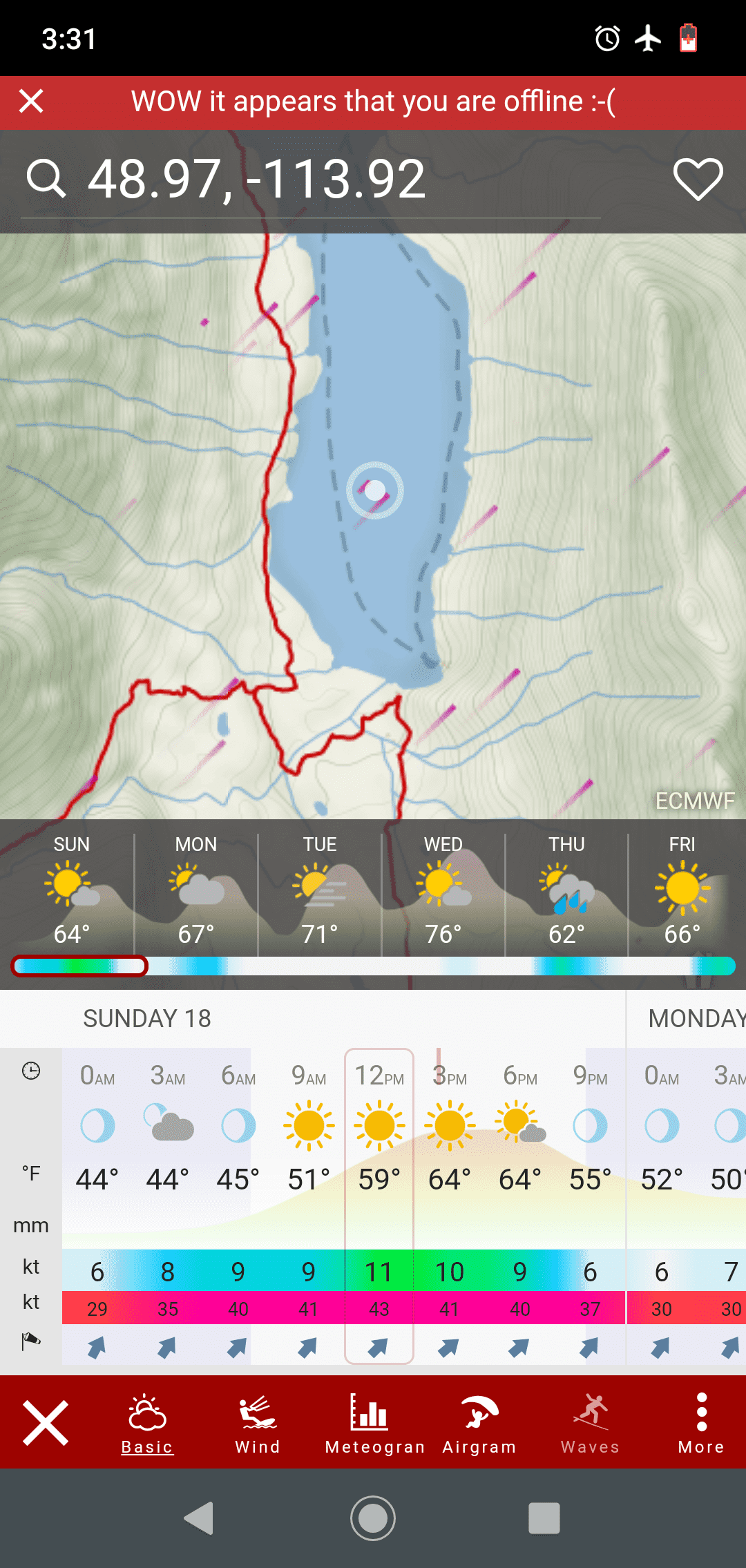Viewport: 746px width, 1568px height.
Task: Select the 9AM forecast column
Action: [x=309, y=1206]
